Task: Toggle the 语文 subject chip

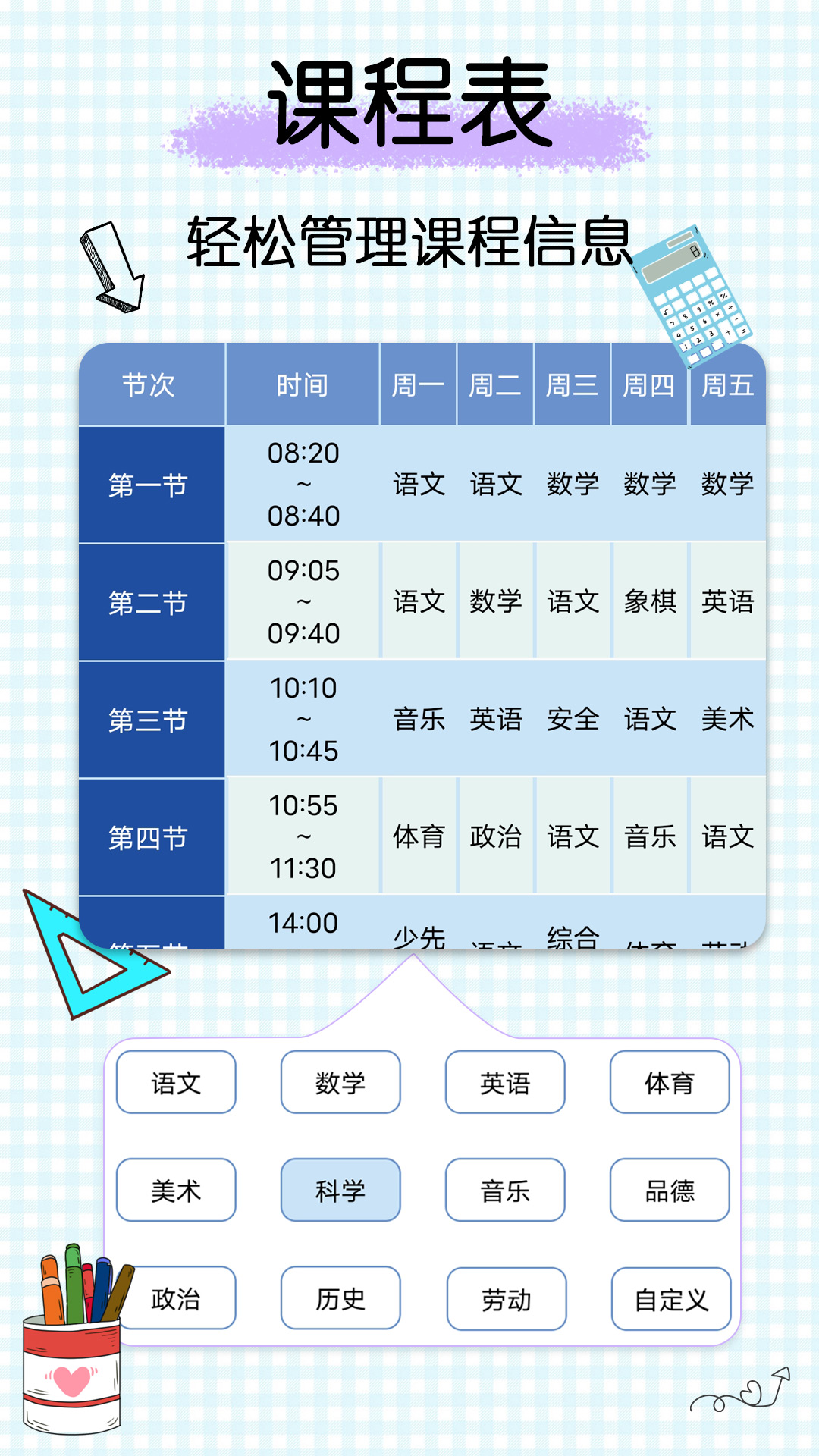Action: click(x=175, y=1083)
